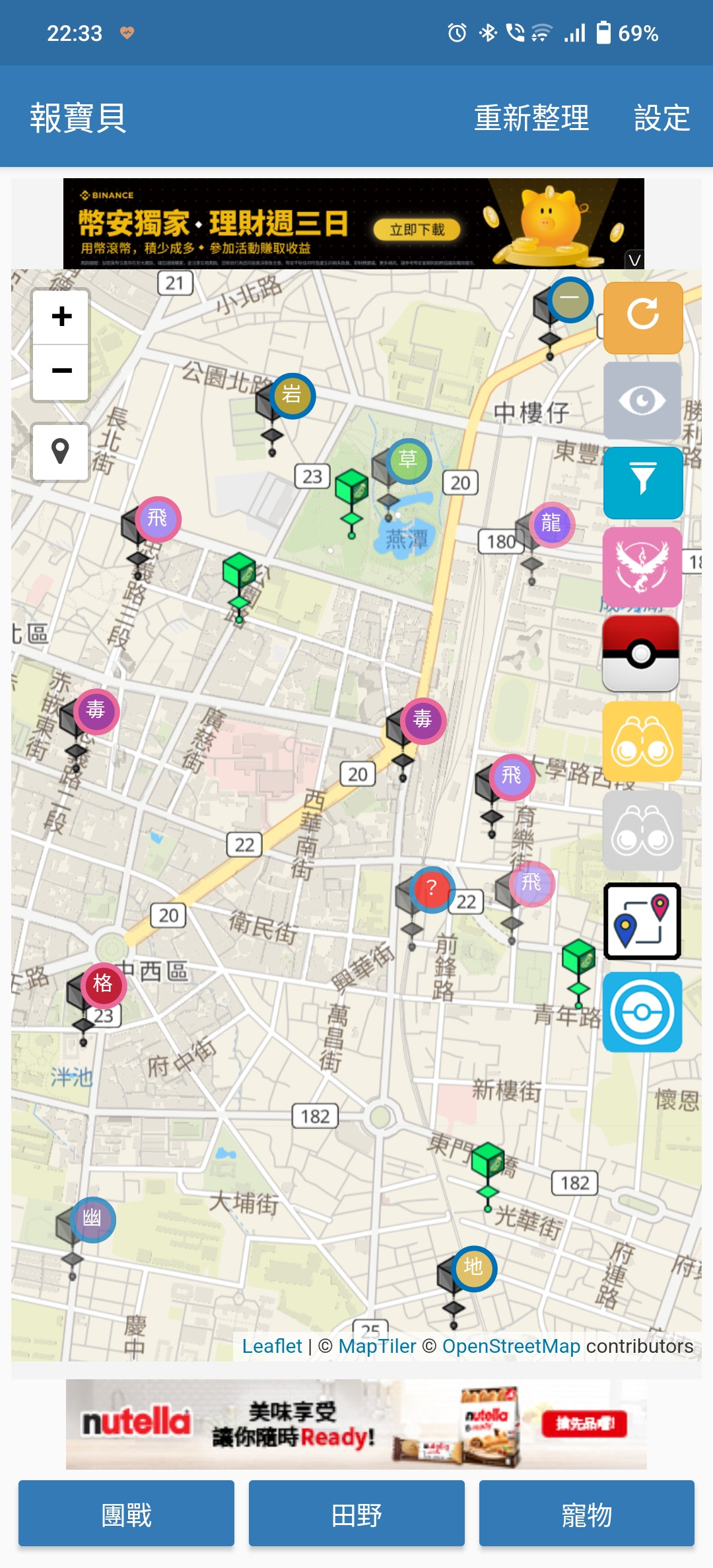This screenshot has height=1568, width=713.
Task: Tap the gray binoculars button
Action: point(642,830)
